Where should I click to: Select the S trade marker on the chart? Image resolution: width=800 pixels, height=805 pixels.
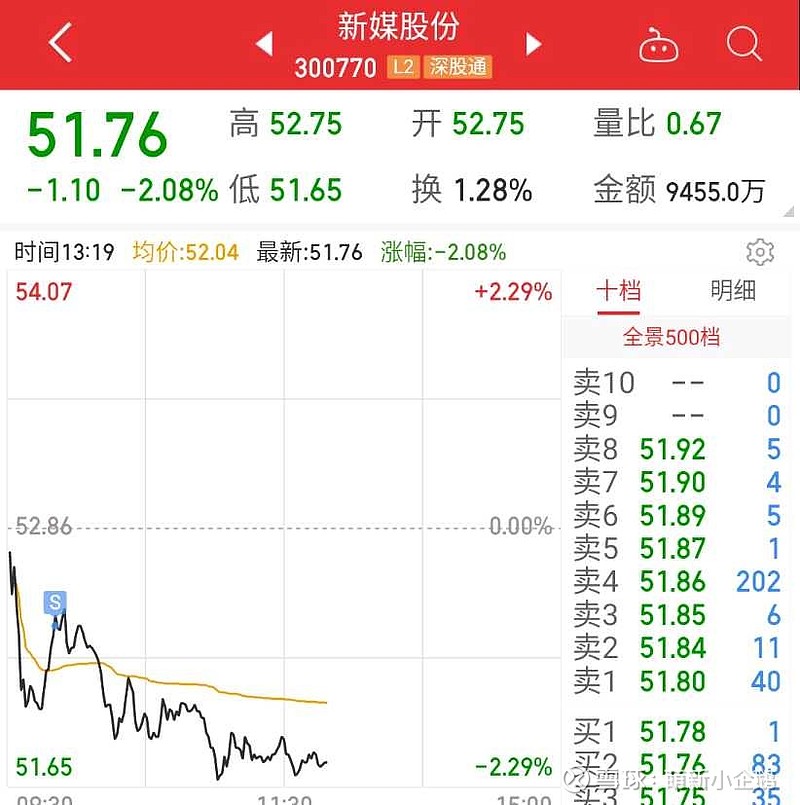click(x=55, y=604)
